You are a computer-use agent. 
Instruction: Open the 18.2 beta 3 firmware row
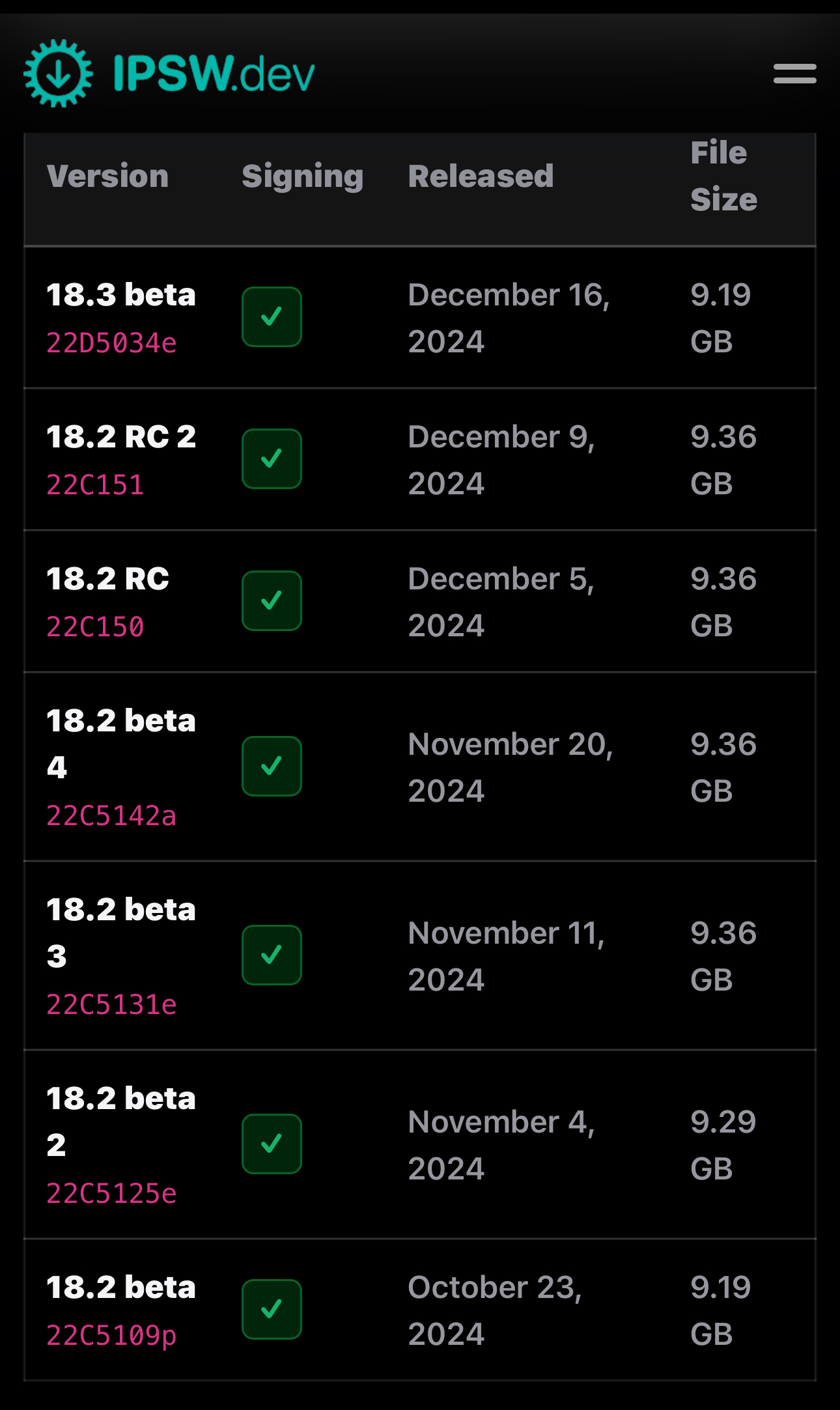[x=420, y=956]
